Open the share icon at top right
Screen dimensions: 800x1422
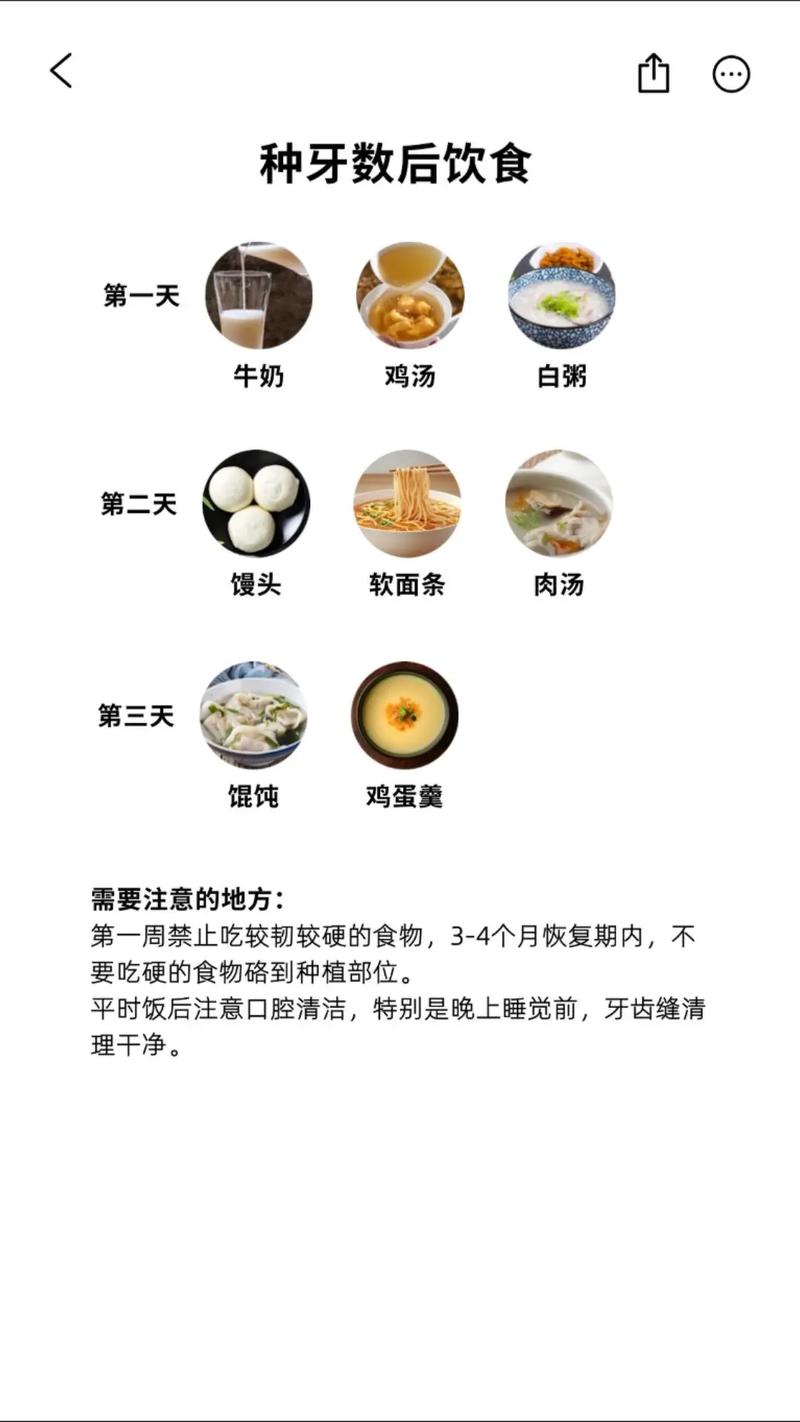pos(654,72)
